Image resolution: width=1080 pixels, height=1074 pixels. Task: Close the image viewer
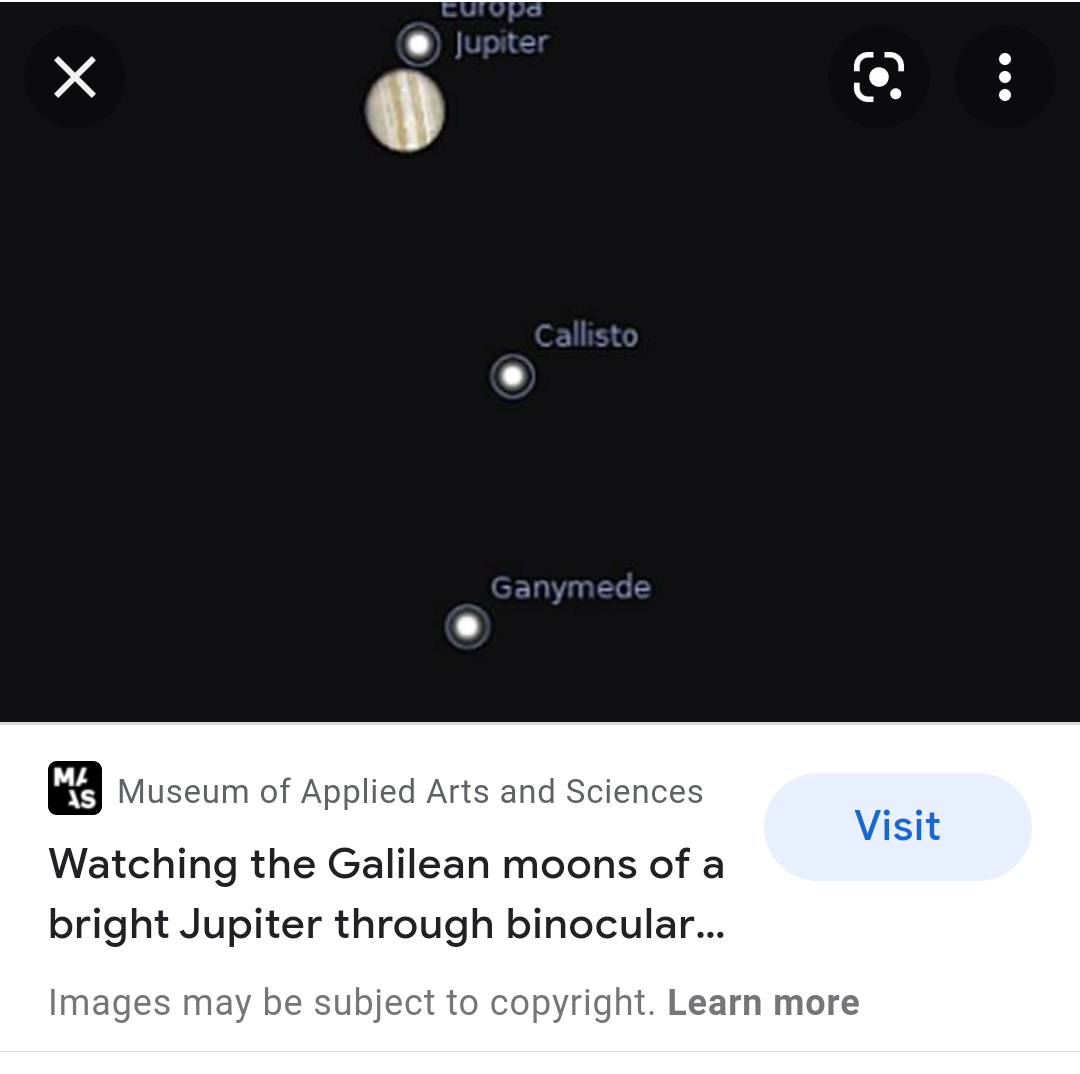pyautogui.click(x=75, y=77)
